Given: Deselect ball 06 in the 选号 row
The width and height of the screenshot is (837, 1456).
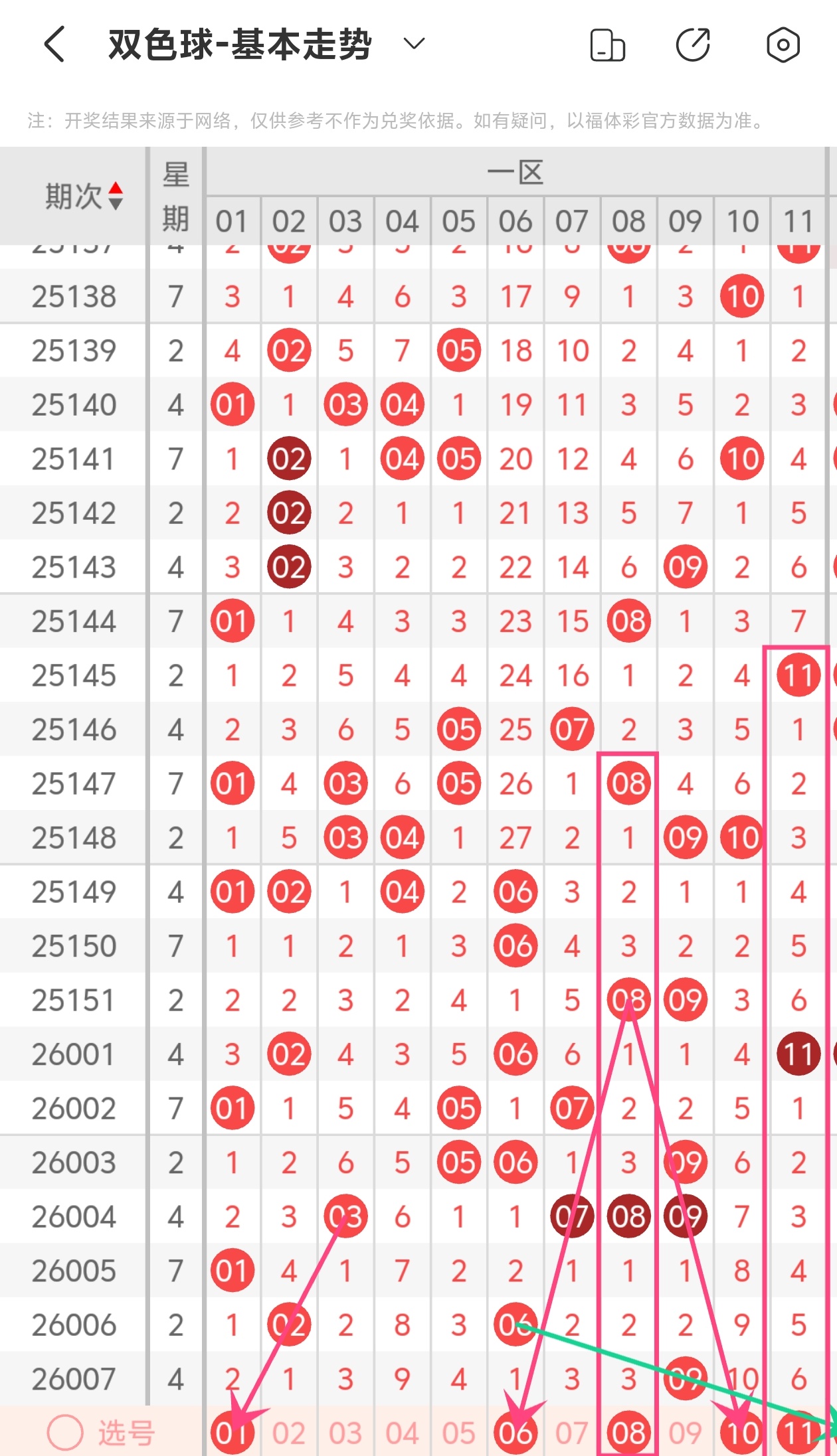Looking at the screenshot, I should [515, 1433].
